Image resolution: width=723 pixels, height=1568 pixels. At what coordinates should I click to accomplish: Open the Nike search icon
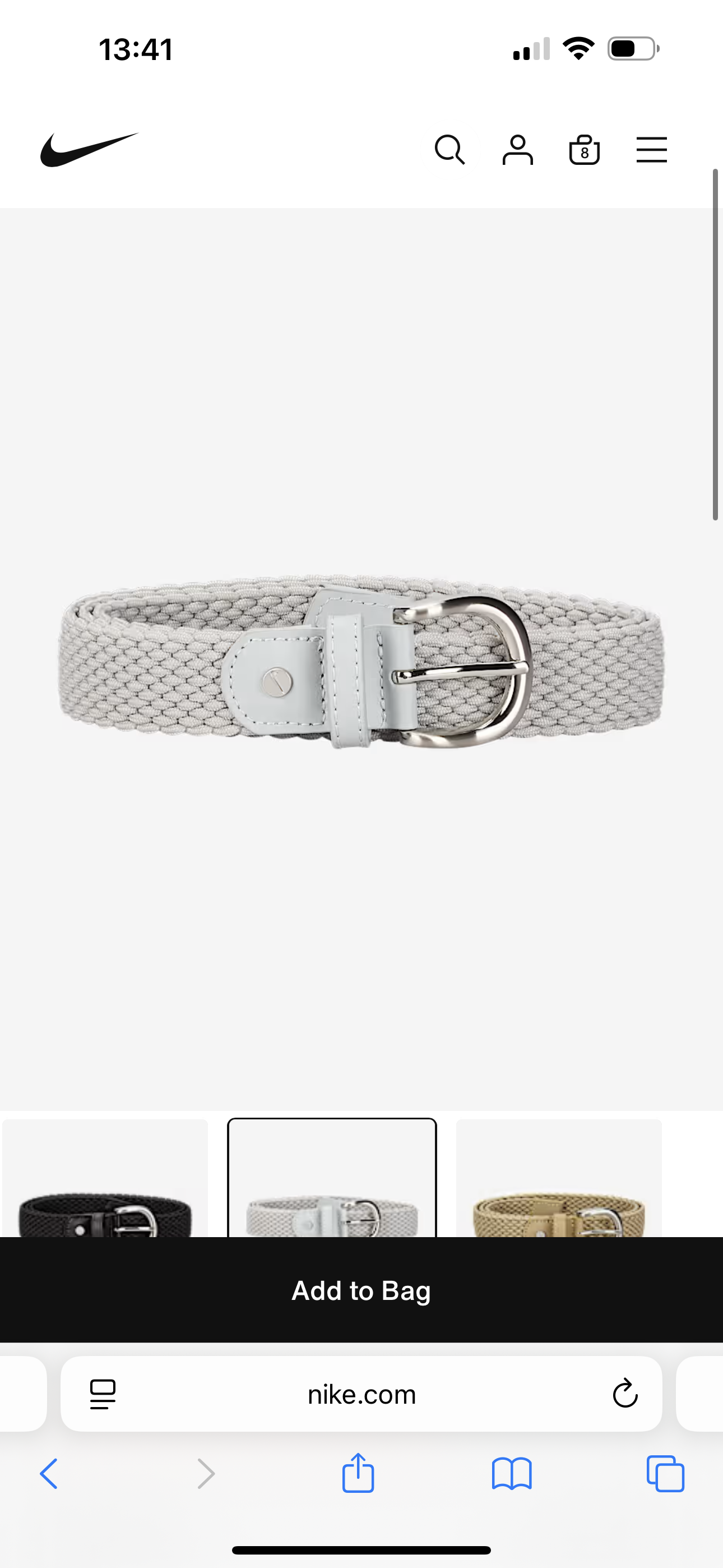pyautogui.click(x=449, y=150)
